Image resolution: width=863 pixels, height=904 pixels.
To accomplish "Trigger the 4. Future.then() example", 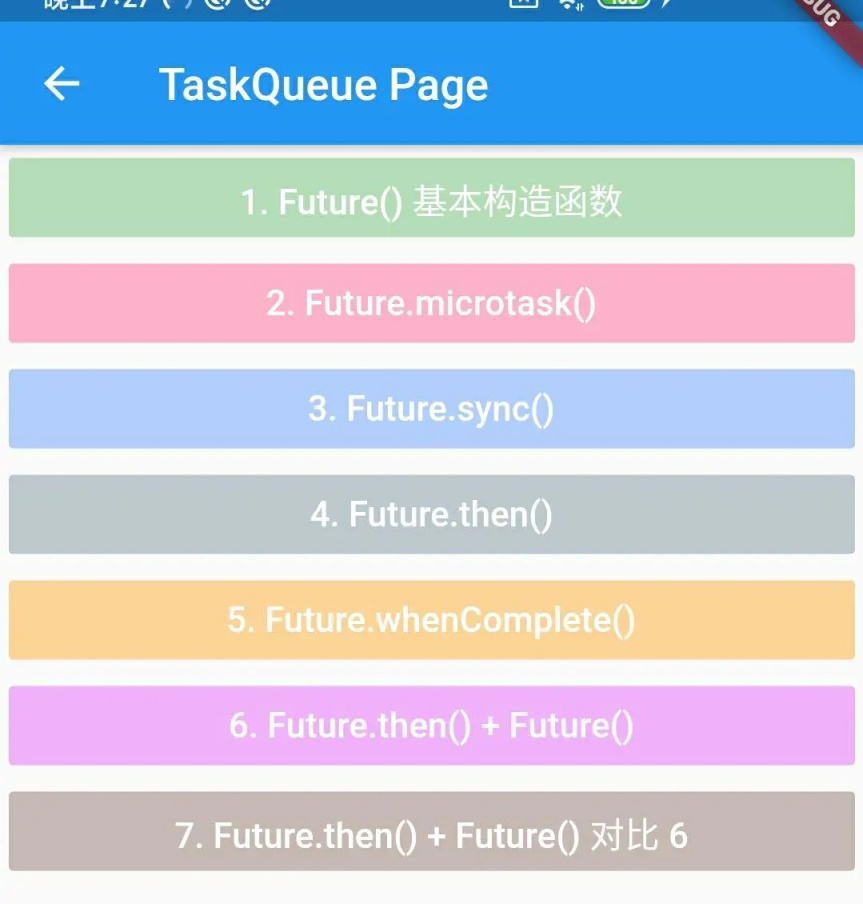I will (x=431, y=514).
